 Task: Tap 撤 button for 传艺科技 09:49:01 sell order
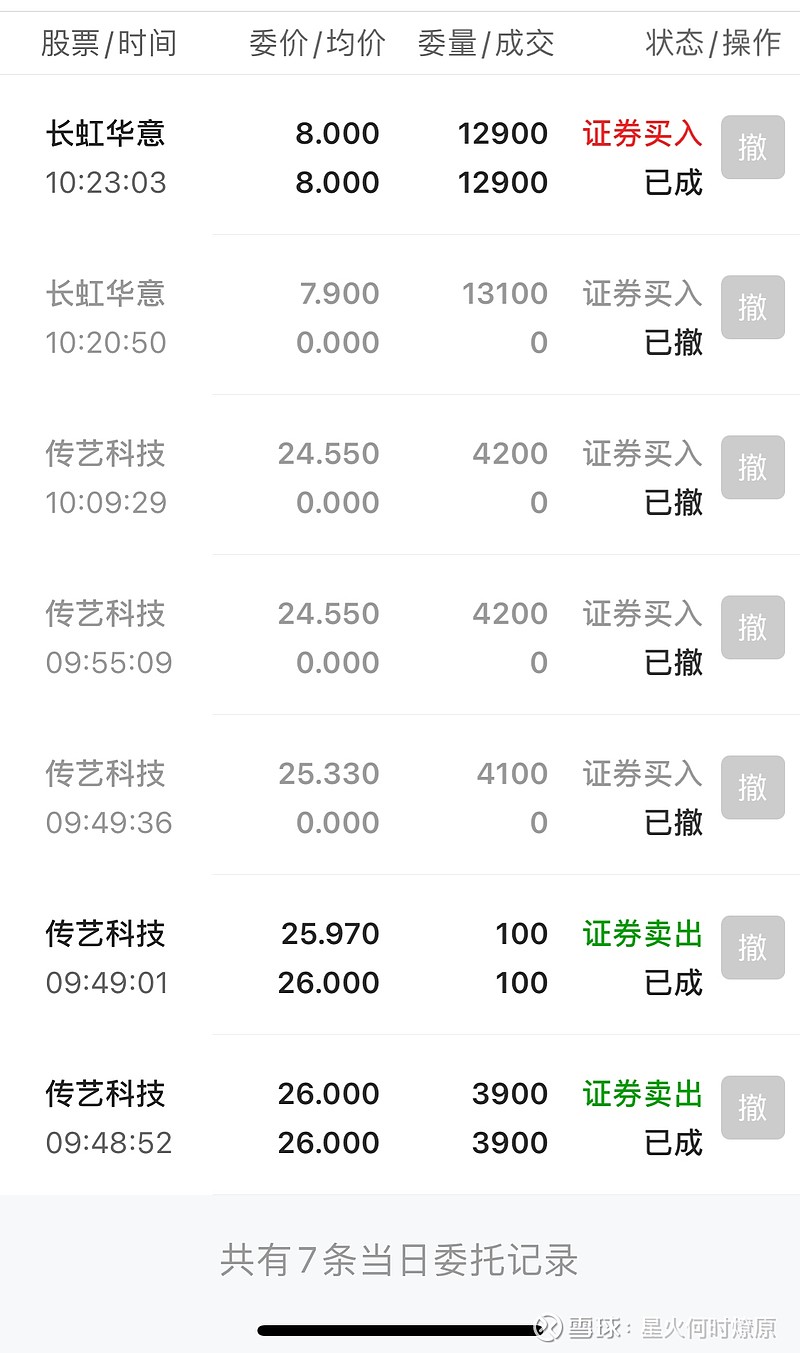[753, 947]
